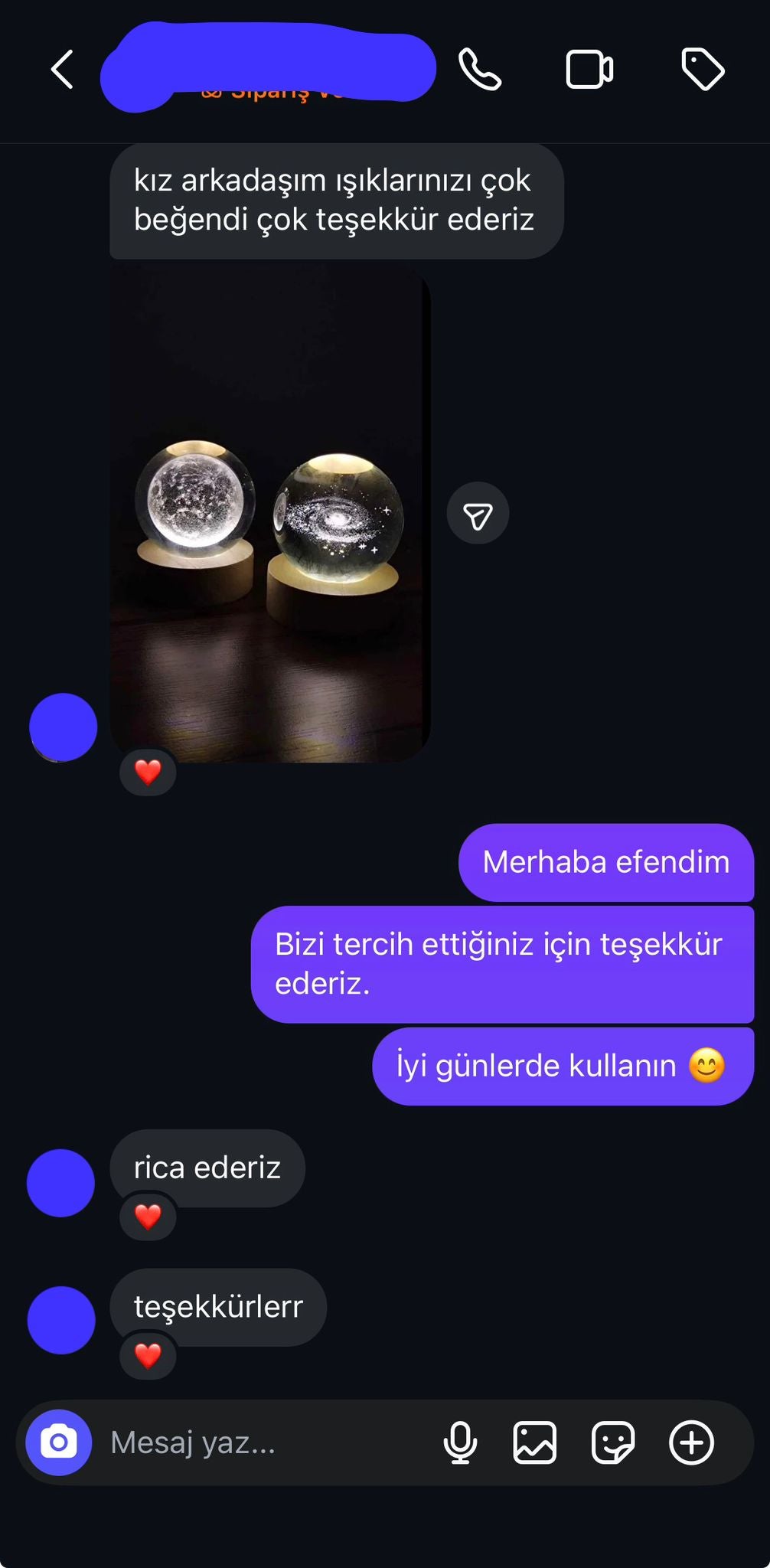770x1568 pixels.
Task: View heart reaction on teşekkürlerr message
Action: tap(148, 1356)
